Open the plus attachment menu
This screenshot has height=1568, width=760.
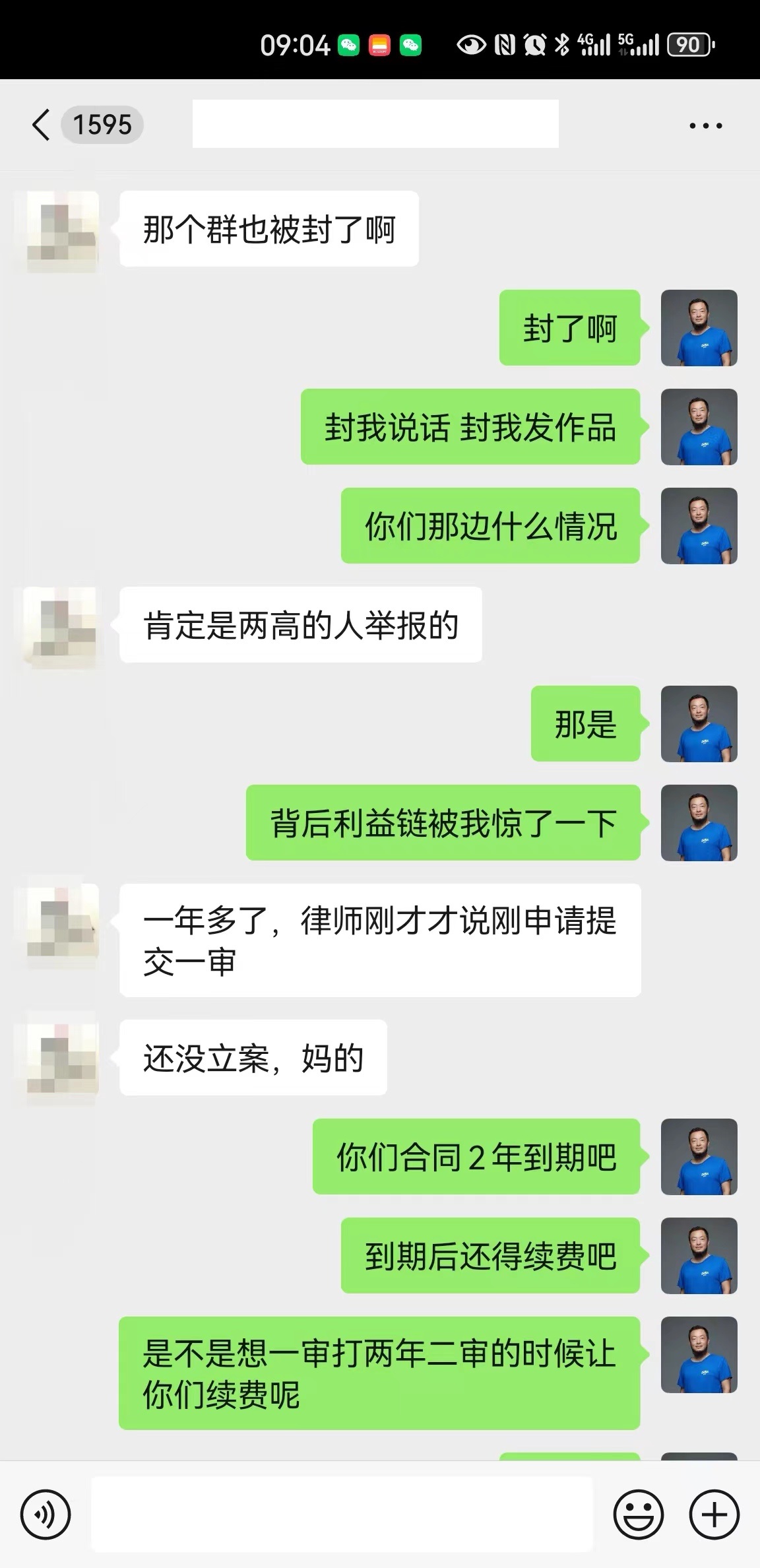click(714, 1515)
